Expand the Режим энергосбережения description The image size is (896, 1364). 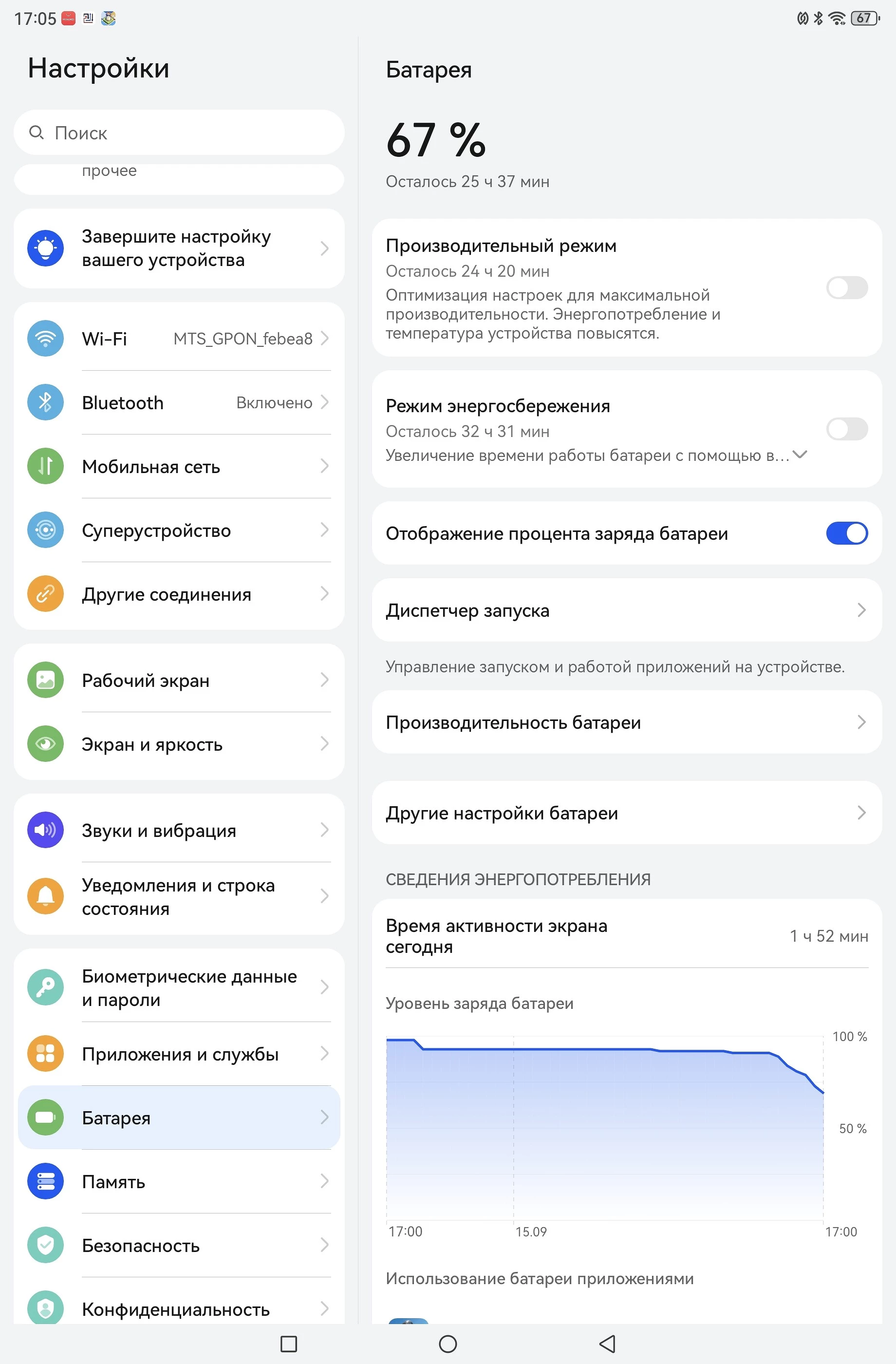tap(800, 455)
